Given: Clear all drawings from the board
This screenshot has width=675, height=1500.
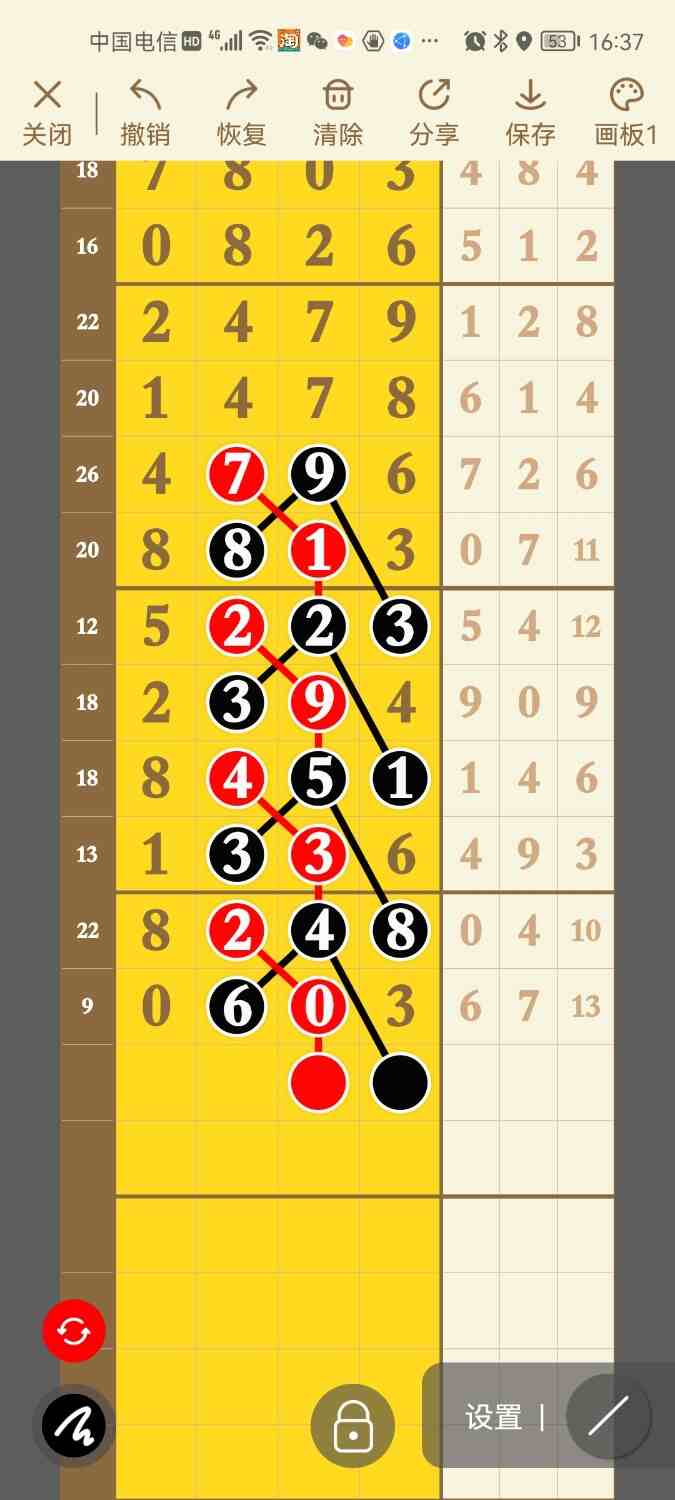Looking at the screenshot, I should (338, 113).
